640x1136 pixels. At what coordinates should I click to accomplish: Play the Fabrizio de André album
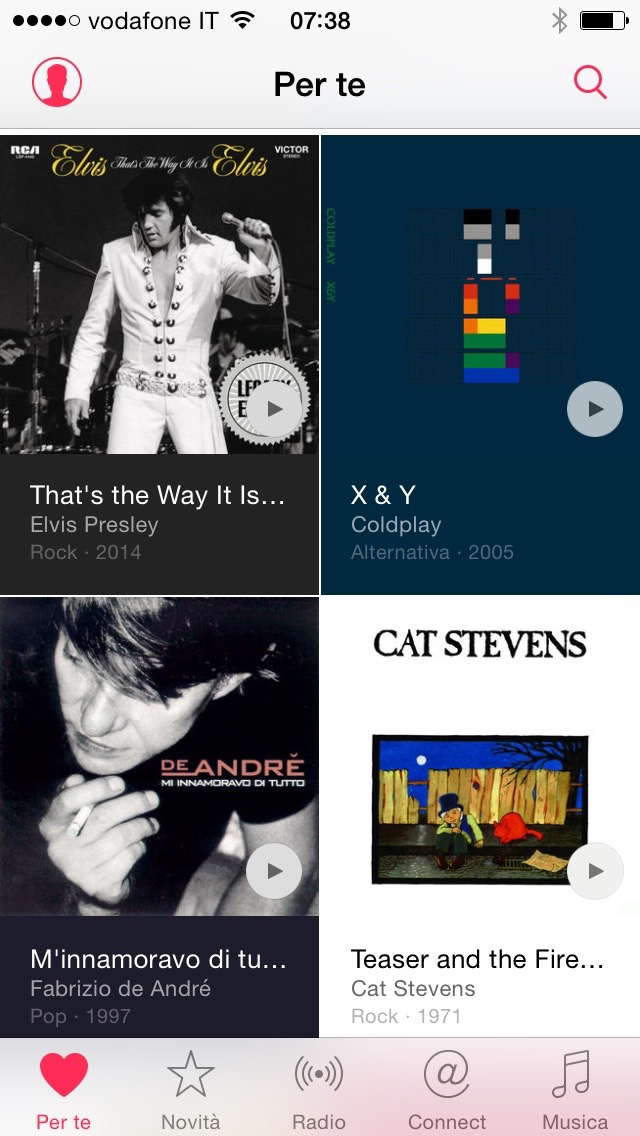(274, 871)
